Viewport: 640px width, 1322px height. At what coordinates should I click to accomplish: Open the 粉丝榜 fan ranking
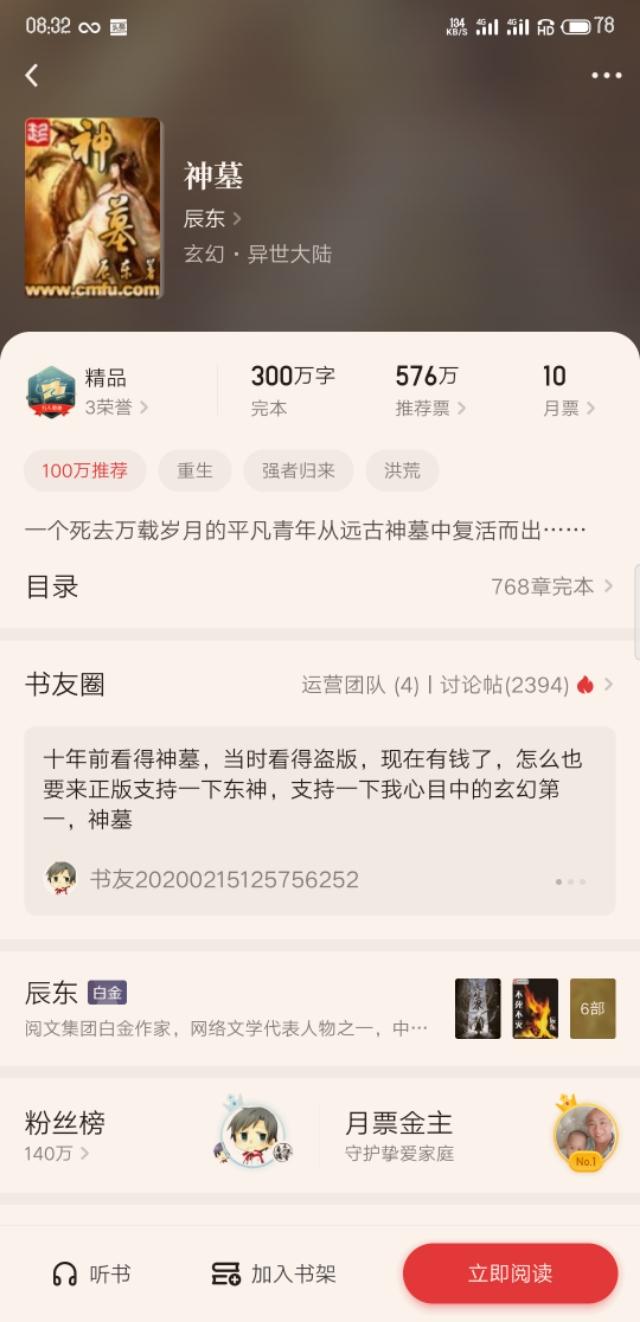[x=160, y=1135]
